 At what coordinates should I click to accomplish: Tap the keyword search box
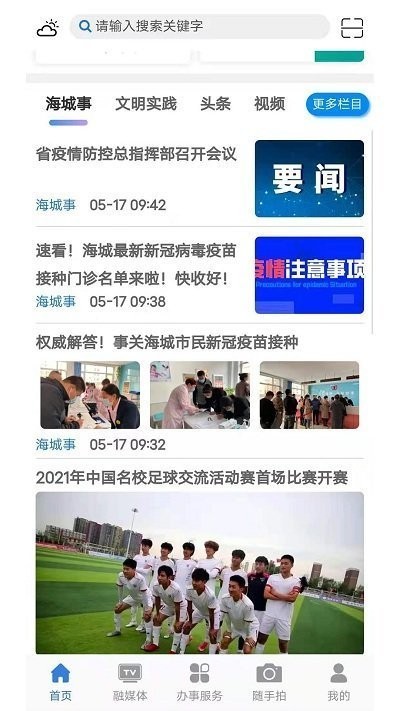pyautogui.click(x=200, y=26)
